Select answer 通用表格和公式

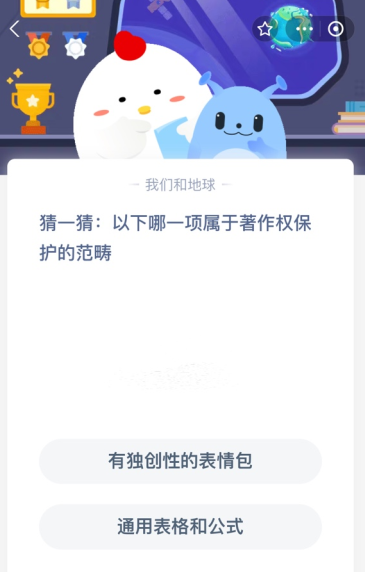(180, 527)
